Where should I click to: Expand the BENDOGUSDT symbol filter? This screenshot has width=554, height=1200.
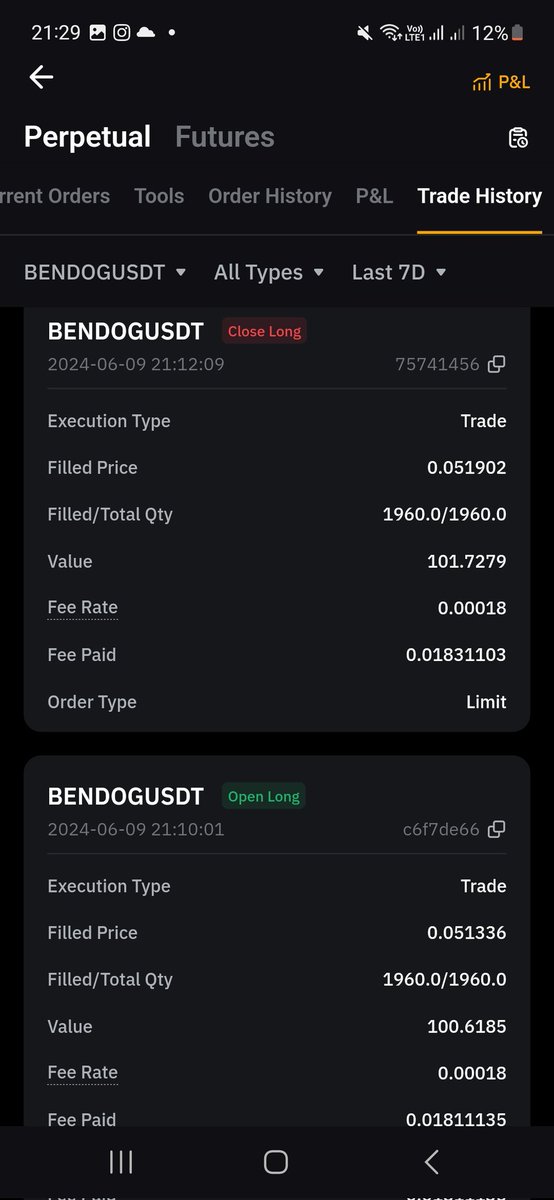point(105,272)
